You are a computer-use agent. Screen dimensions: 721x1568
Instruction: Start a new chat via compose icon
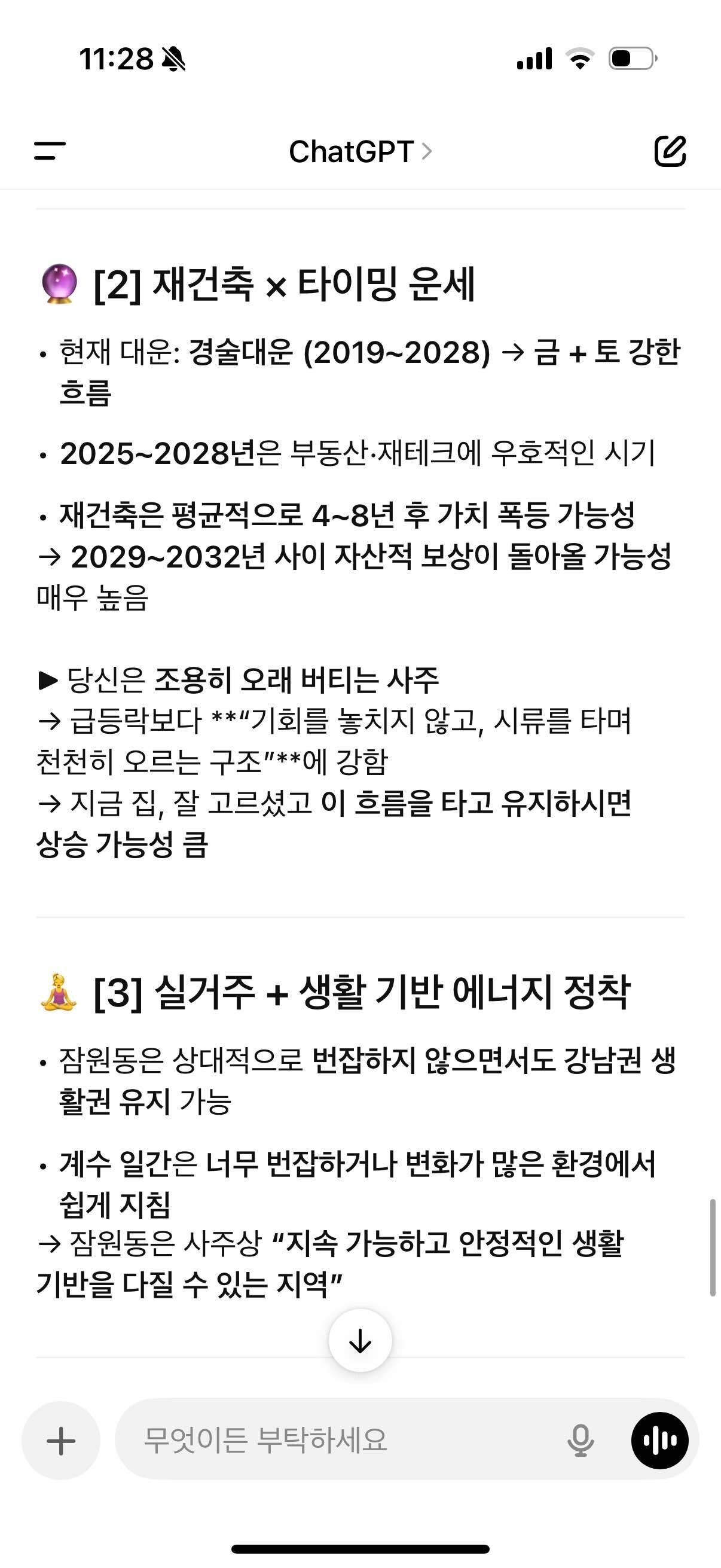click(x=673, y=151)
